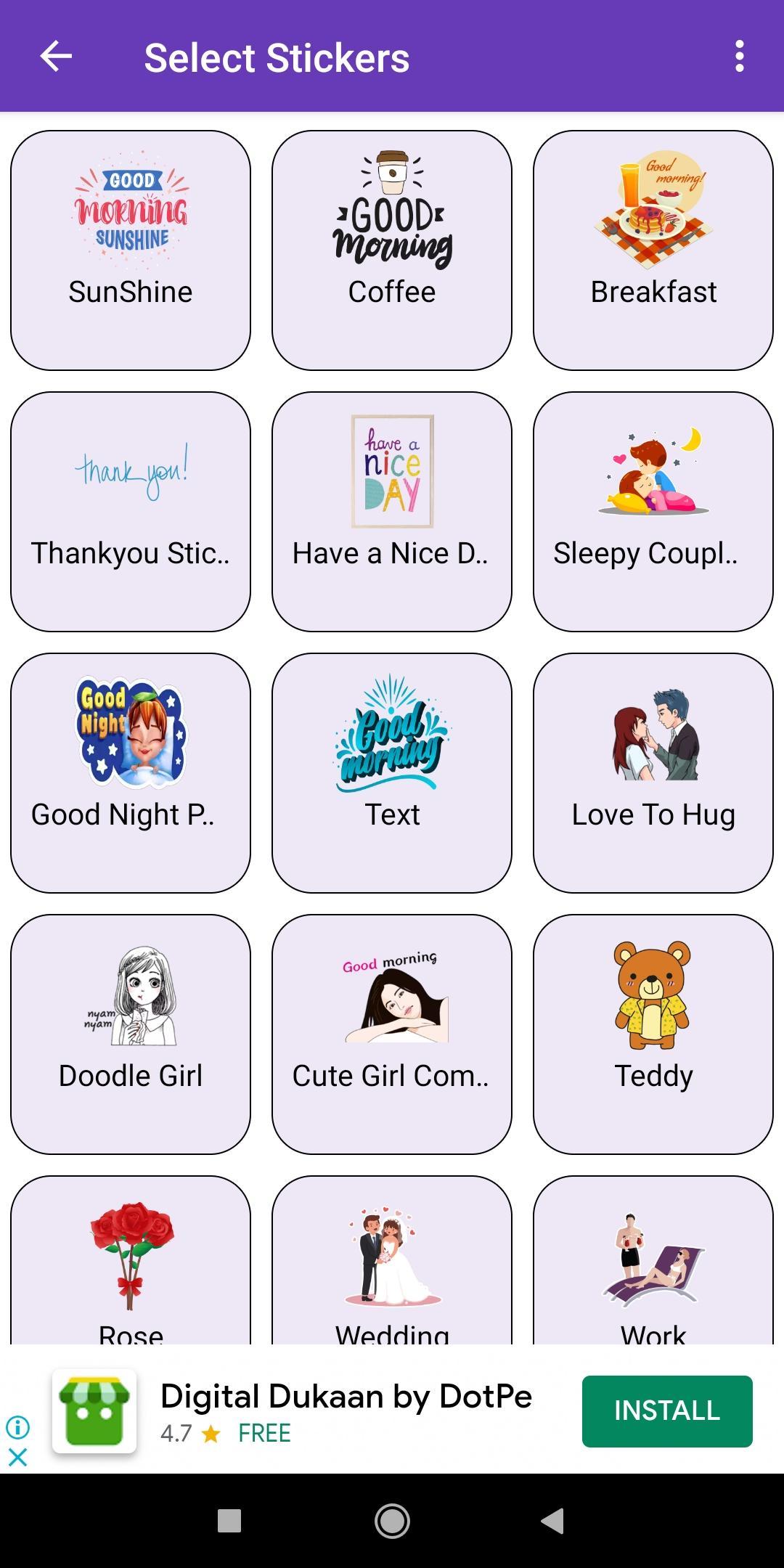Install Digital Dukaan from the ad
784x1568 pixels.
pos(667,1411)
